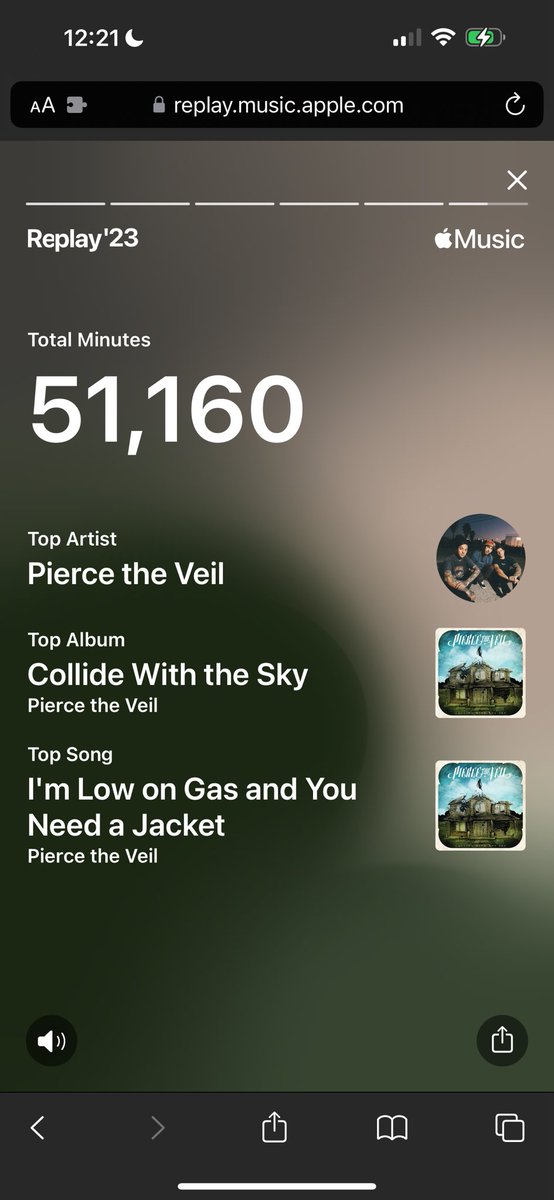Reload the replay.music.apple.com page
This screenshot has width=554, height=1200.
click(x=515, y=105)
